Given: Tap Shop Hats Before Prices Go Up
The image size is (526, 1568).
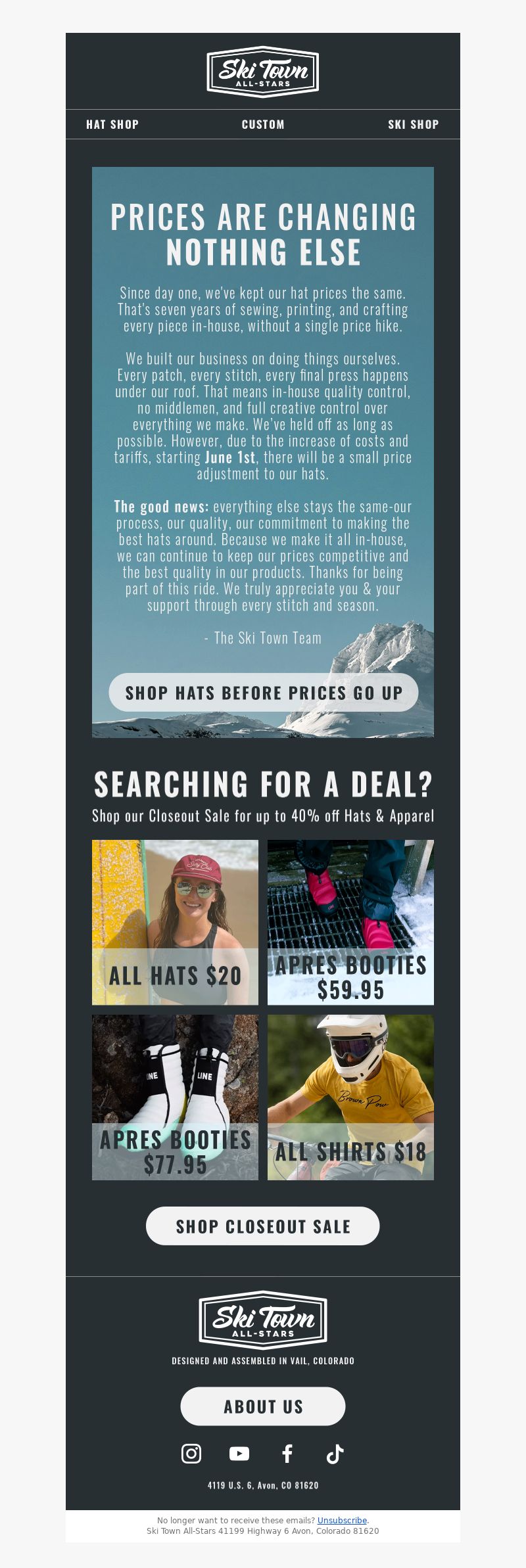Looking at the screenshot, I should [264, 692].
